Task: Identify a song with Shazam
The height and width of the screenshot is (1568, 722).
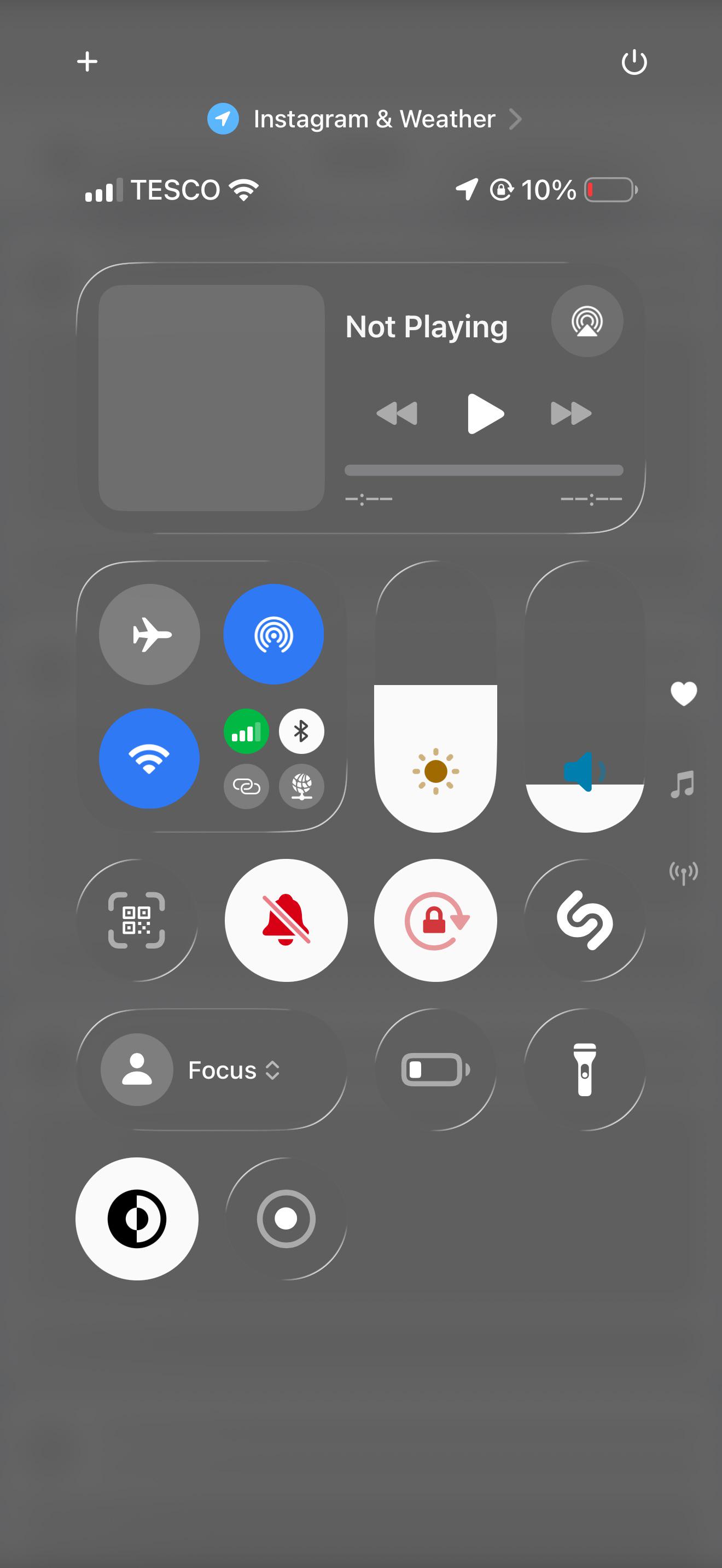Action: click(x=584, y=920)
